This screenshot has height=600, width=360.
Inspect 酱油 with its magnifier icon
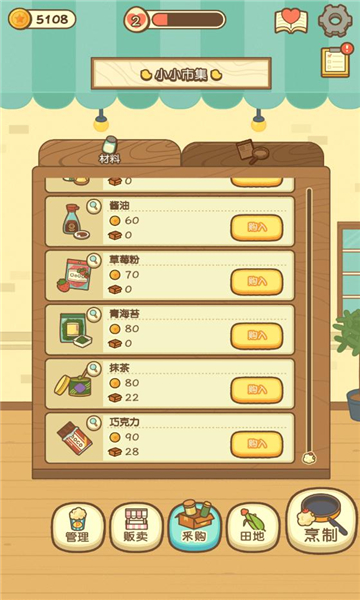(93, 206)
